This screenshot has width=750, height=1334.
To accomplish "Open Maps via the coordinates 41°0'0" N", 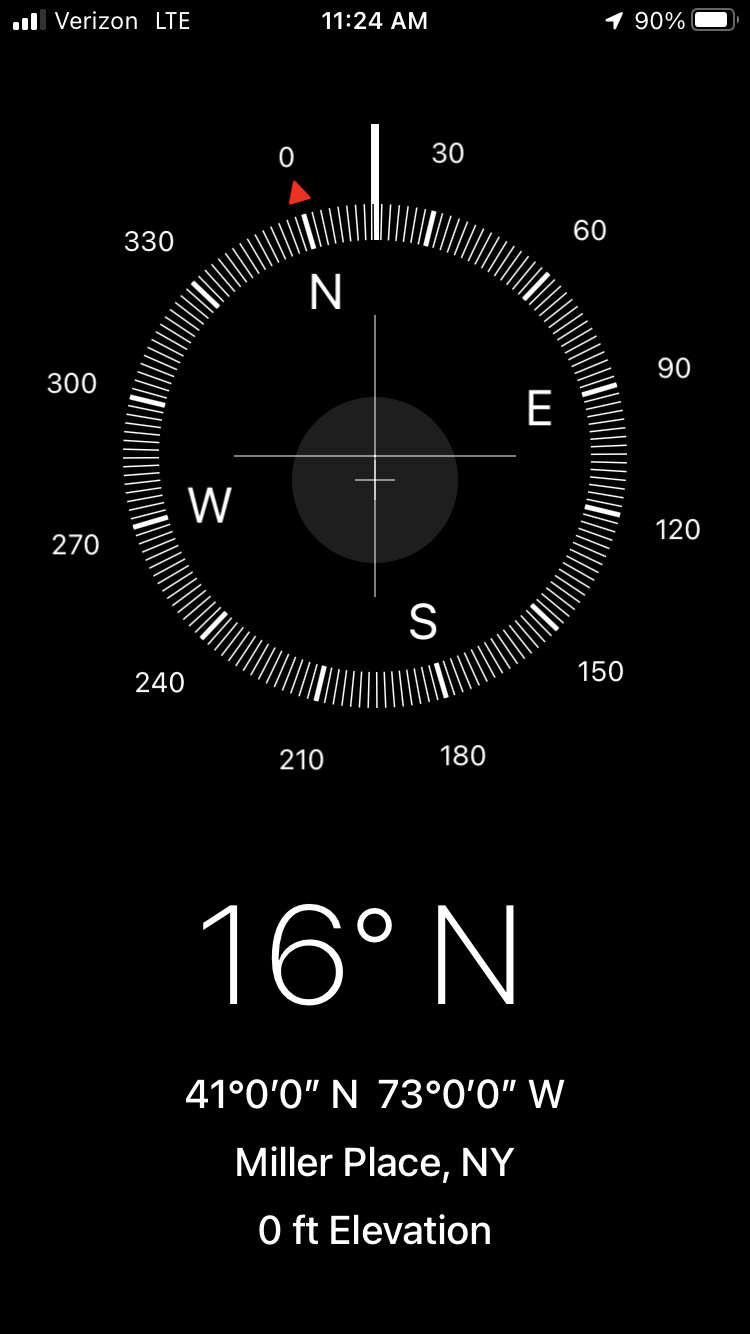I will [375, 1094].
